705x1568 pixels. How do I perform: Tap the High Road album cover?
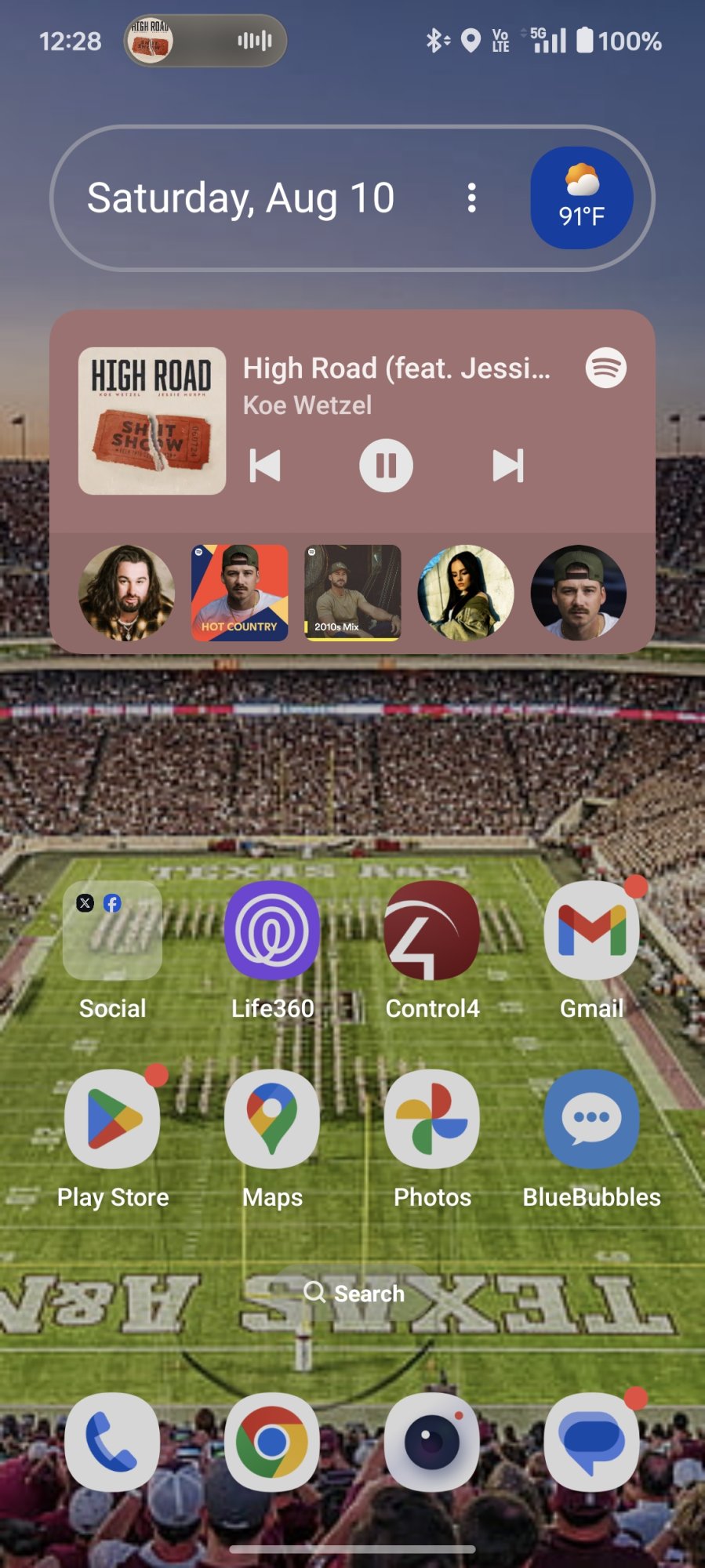[x=152, y=421]
